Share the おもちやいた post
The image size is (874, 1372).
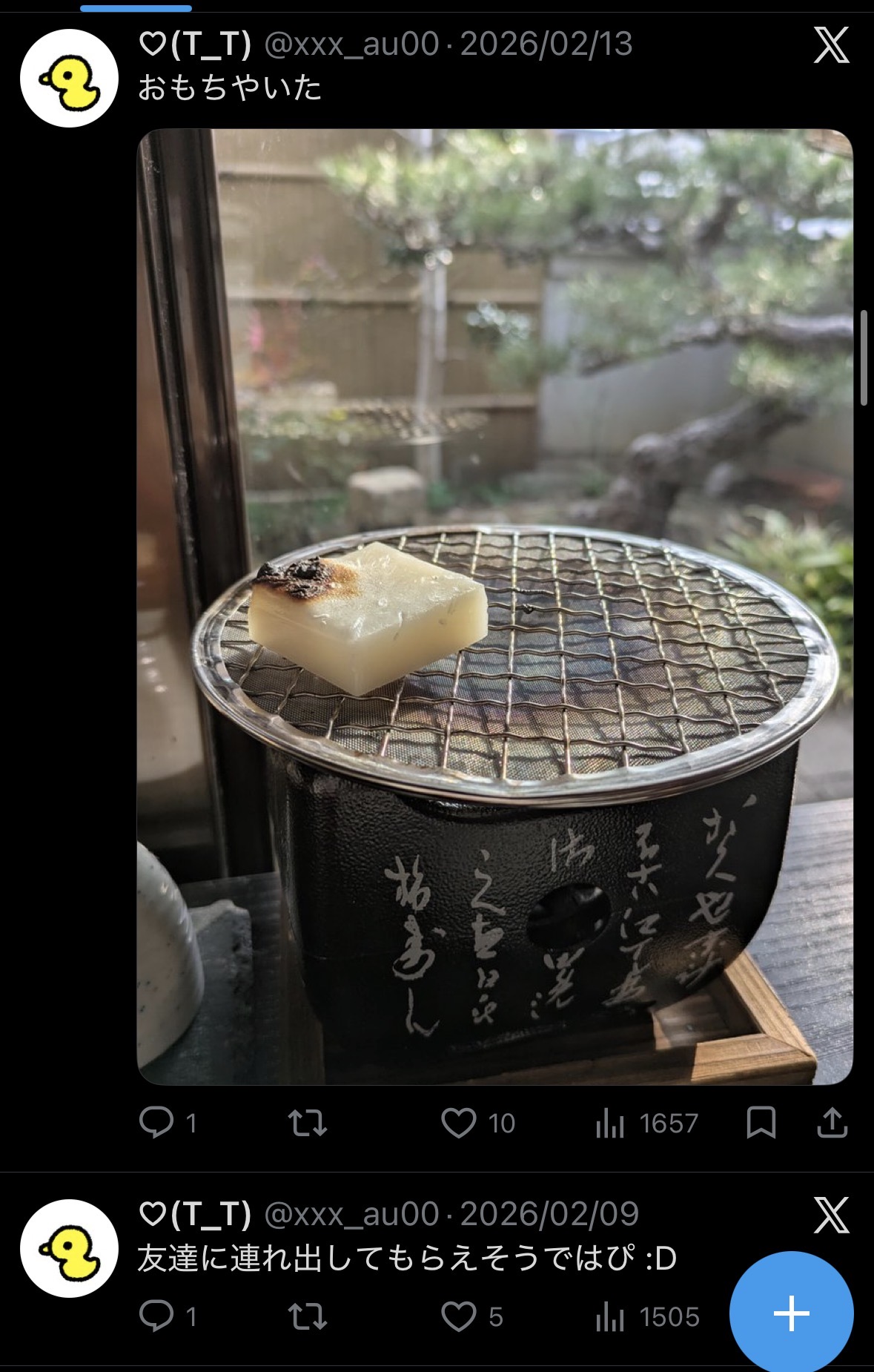pyautogui.click(x=832, y=1122)
